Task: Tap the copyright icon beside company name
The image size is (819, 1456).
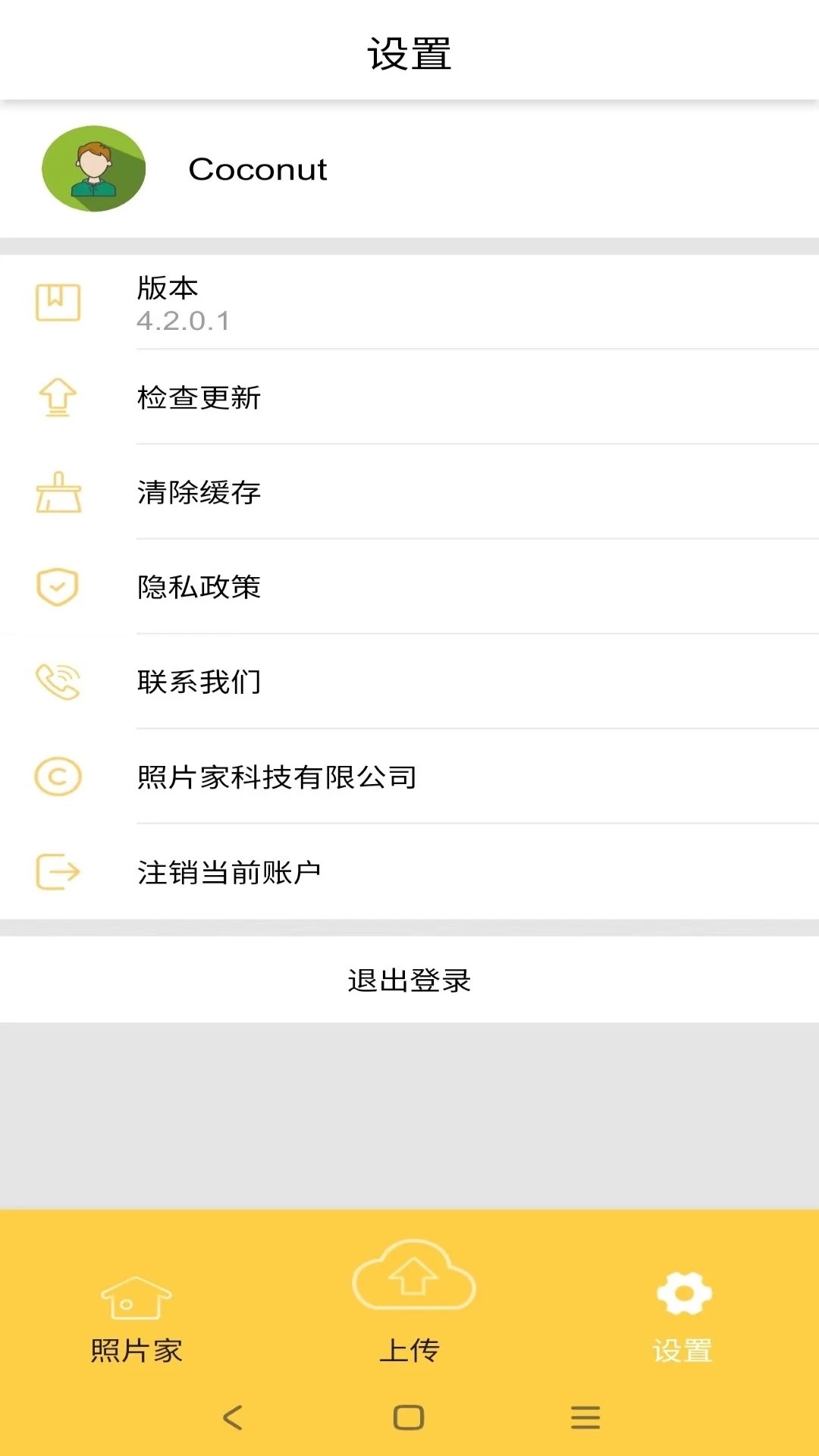Action: point(58,777)
